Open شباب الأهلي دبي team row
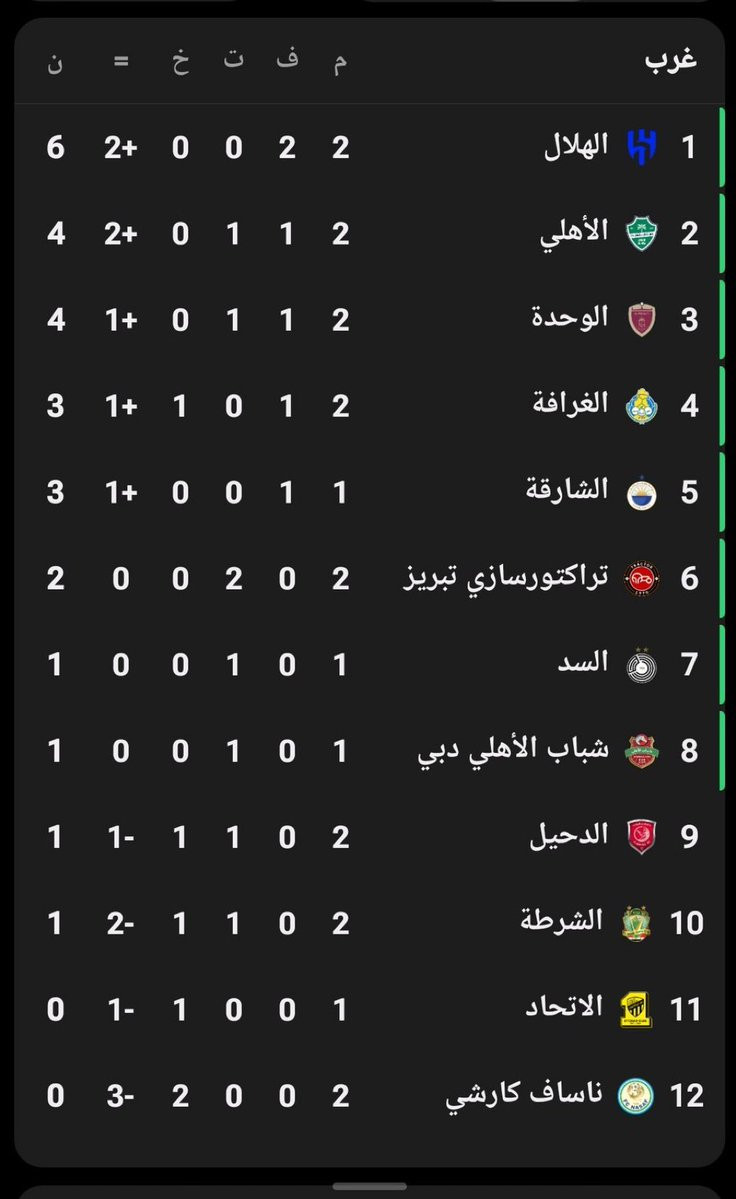This screenshot has height=1199, width=736. point(369,751)
